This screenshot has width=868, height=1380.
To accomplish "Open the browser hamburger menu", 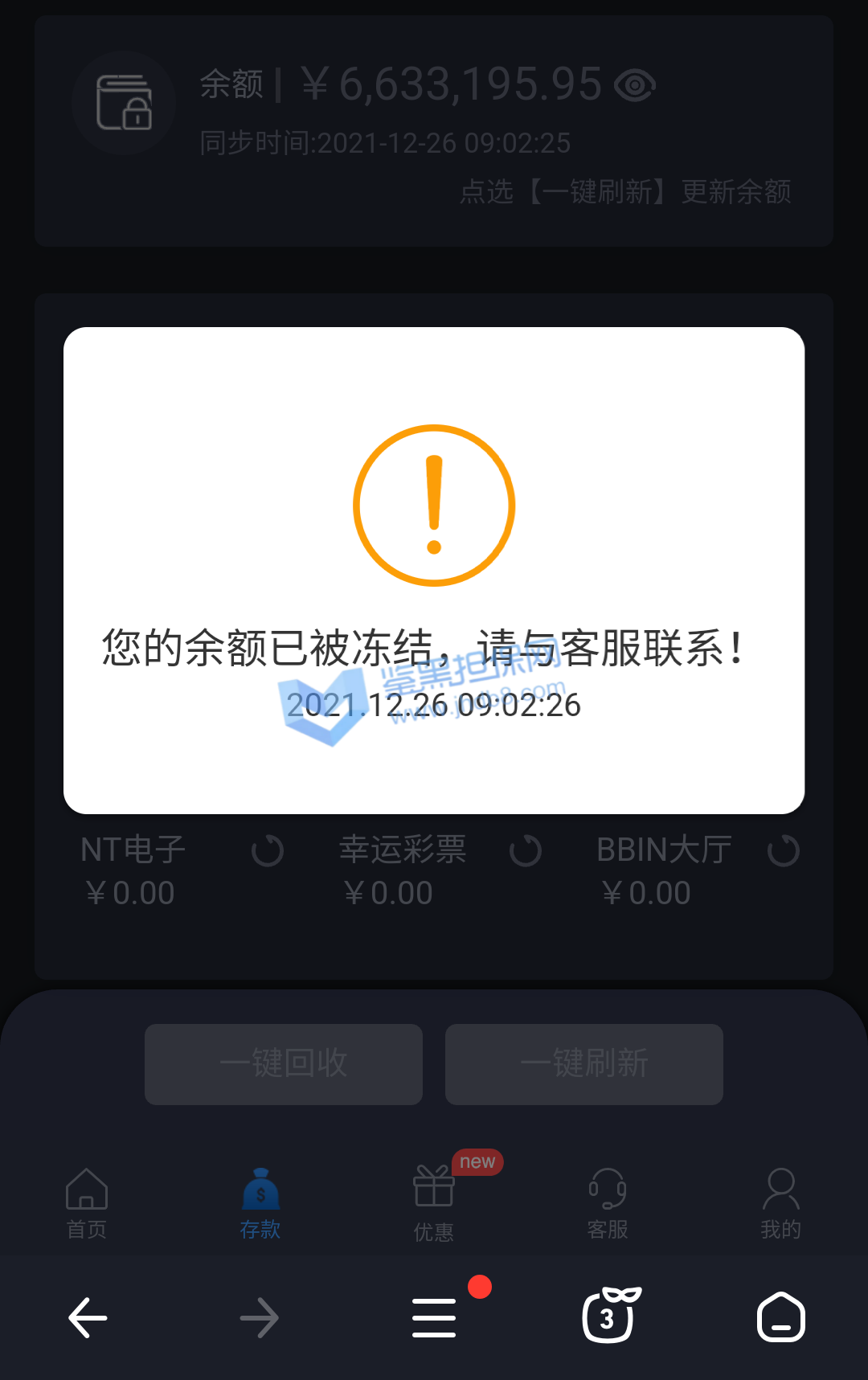I will (x=434, y=1318).
